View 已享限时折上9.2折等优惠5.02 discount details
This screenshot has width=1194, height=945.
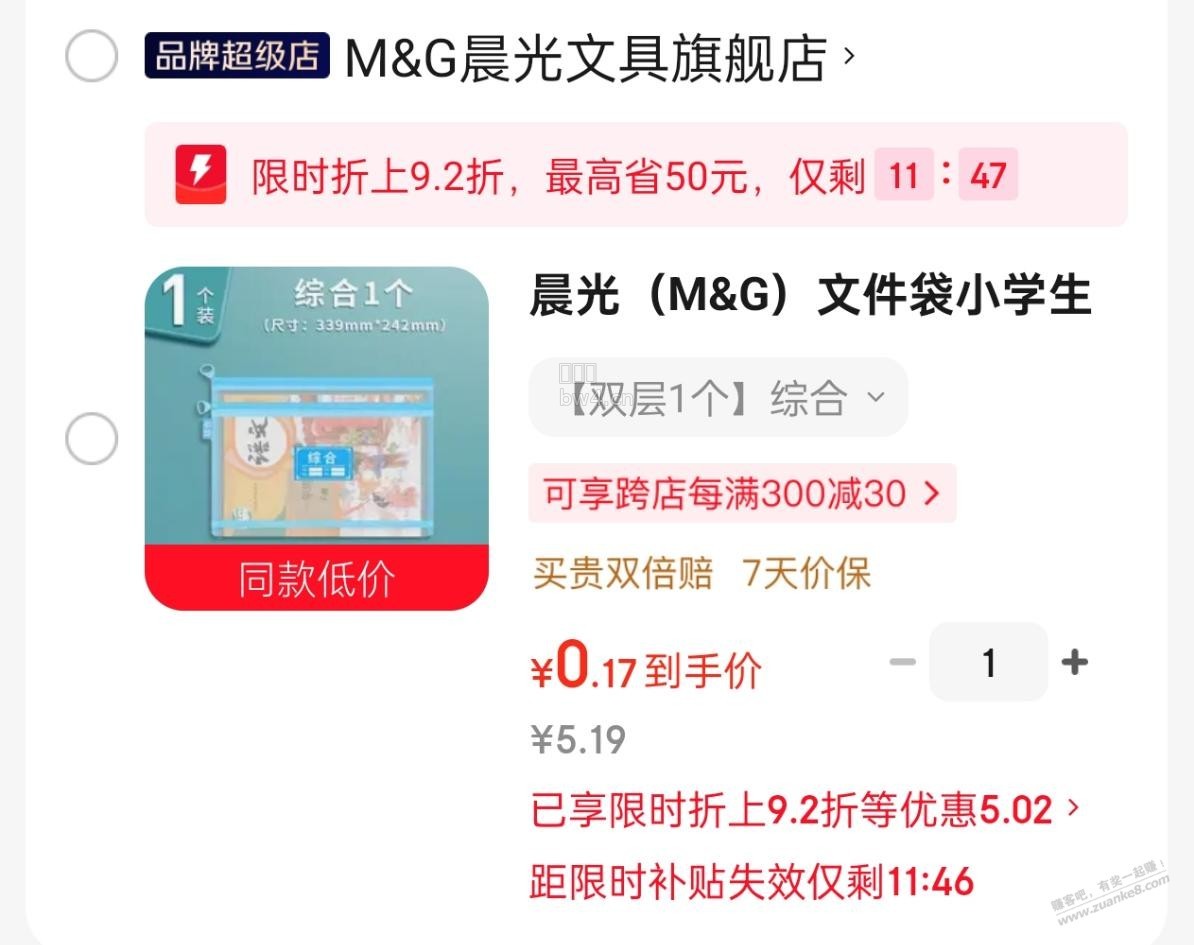(804, 809)
